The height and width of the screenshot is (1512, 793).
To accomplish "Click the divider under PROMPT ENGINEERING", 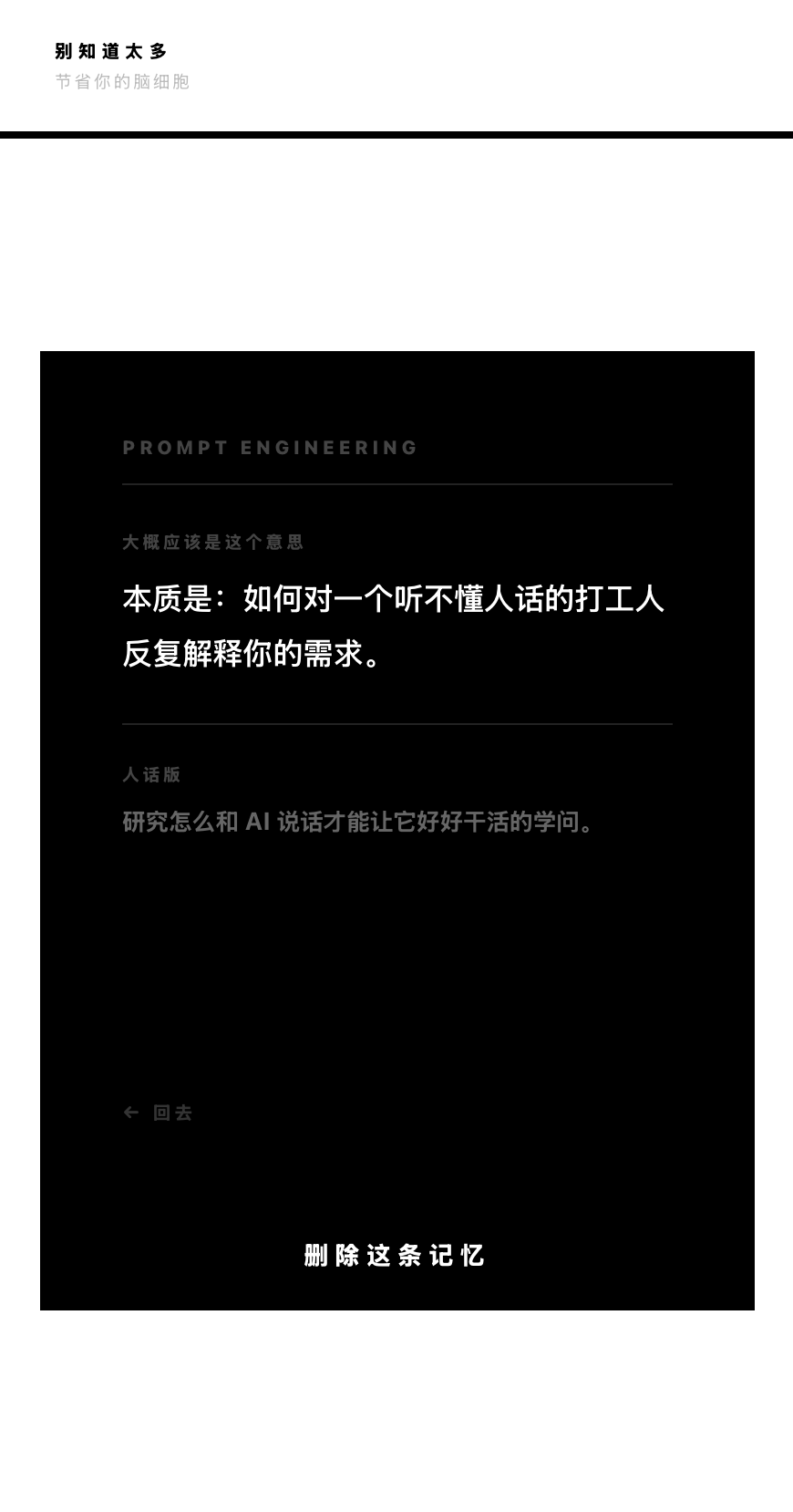I will click(396, 482).
